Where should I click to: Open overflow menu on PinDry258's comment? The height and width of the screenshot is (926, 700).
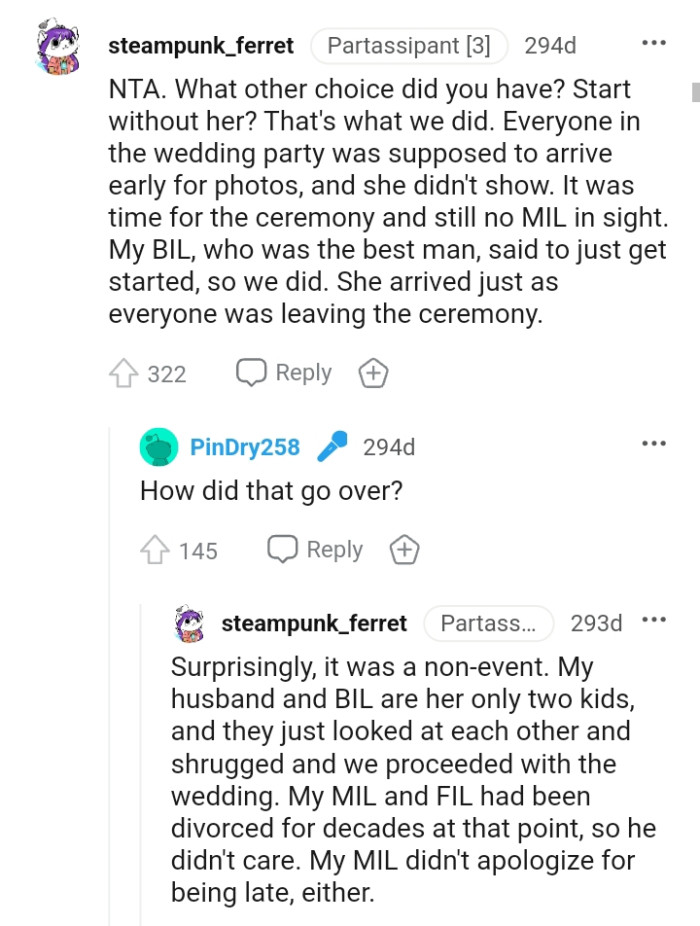[653, 444]
